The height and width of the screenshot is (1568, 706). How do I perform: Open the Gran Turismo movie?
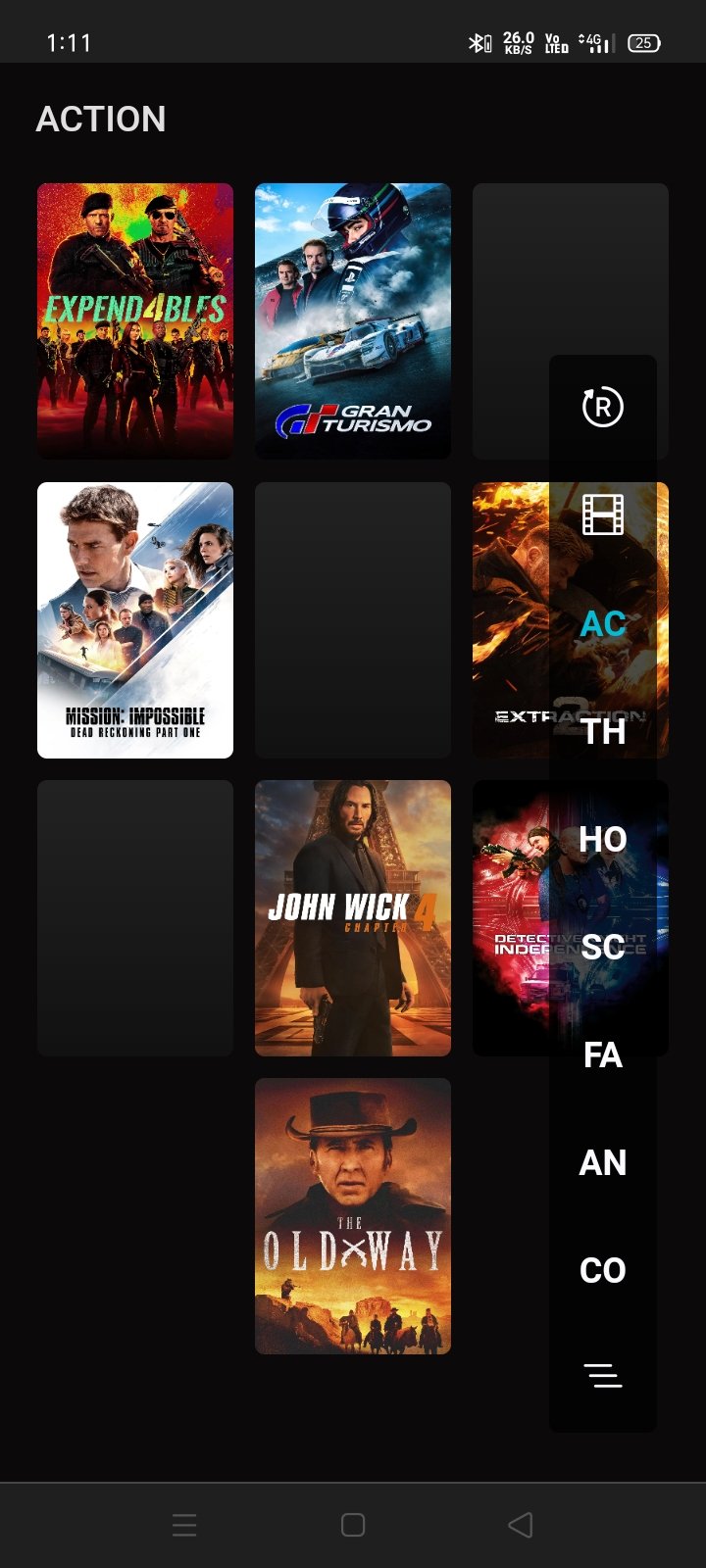(x=353, y=321)
